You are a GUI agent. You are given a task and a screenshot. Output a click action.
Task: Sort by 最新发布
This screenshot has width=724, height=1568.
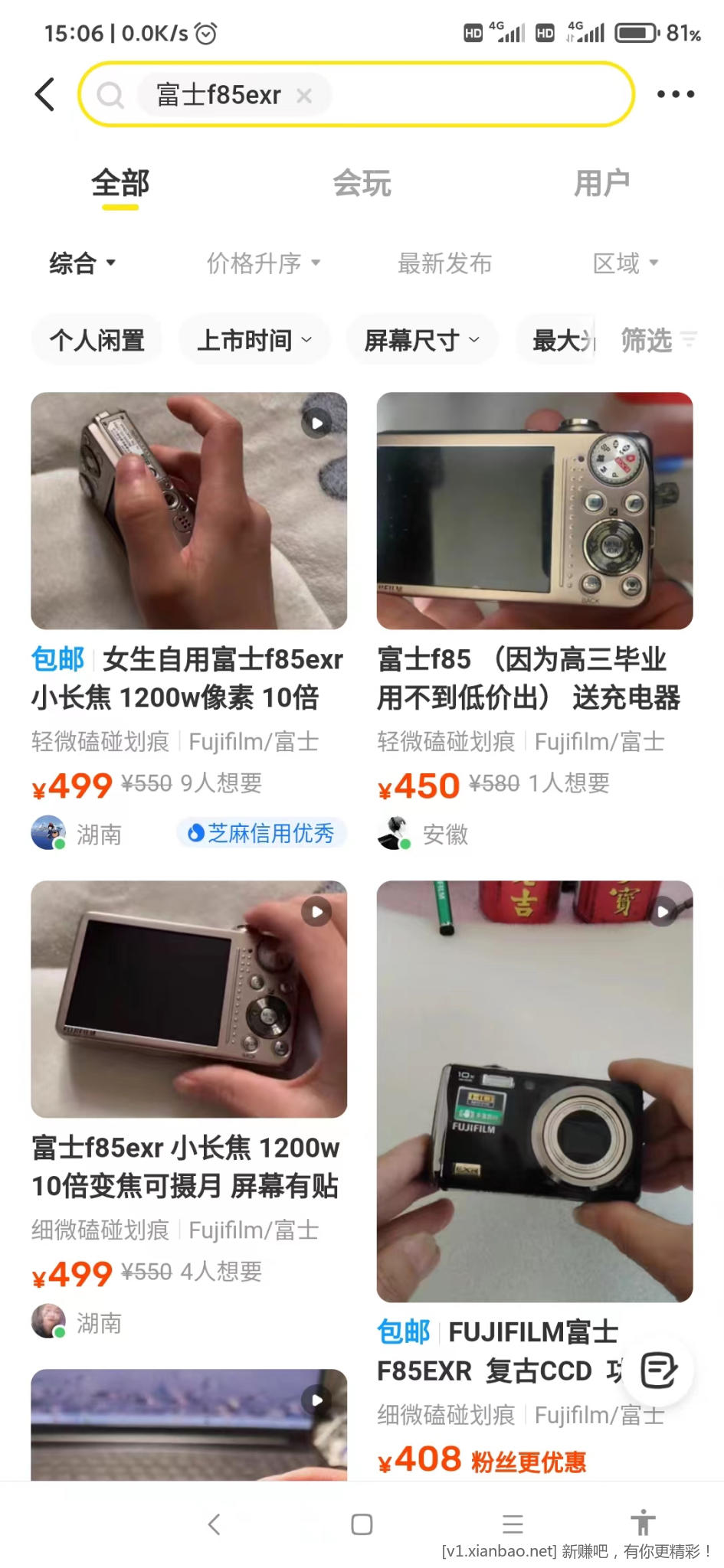click(x=444, y=263)
